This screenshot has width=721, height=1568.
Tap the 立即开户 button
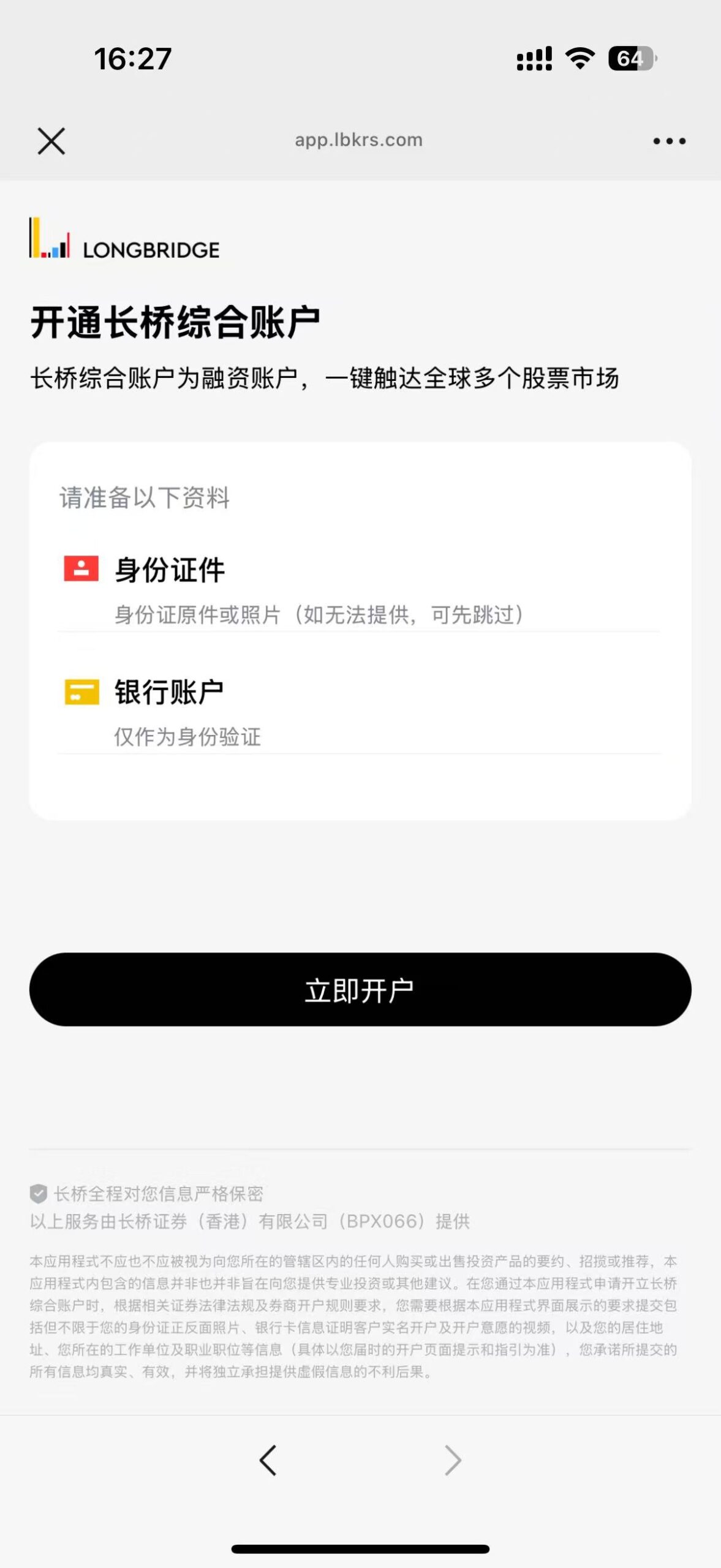(x=360, y=989)
